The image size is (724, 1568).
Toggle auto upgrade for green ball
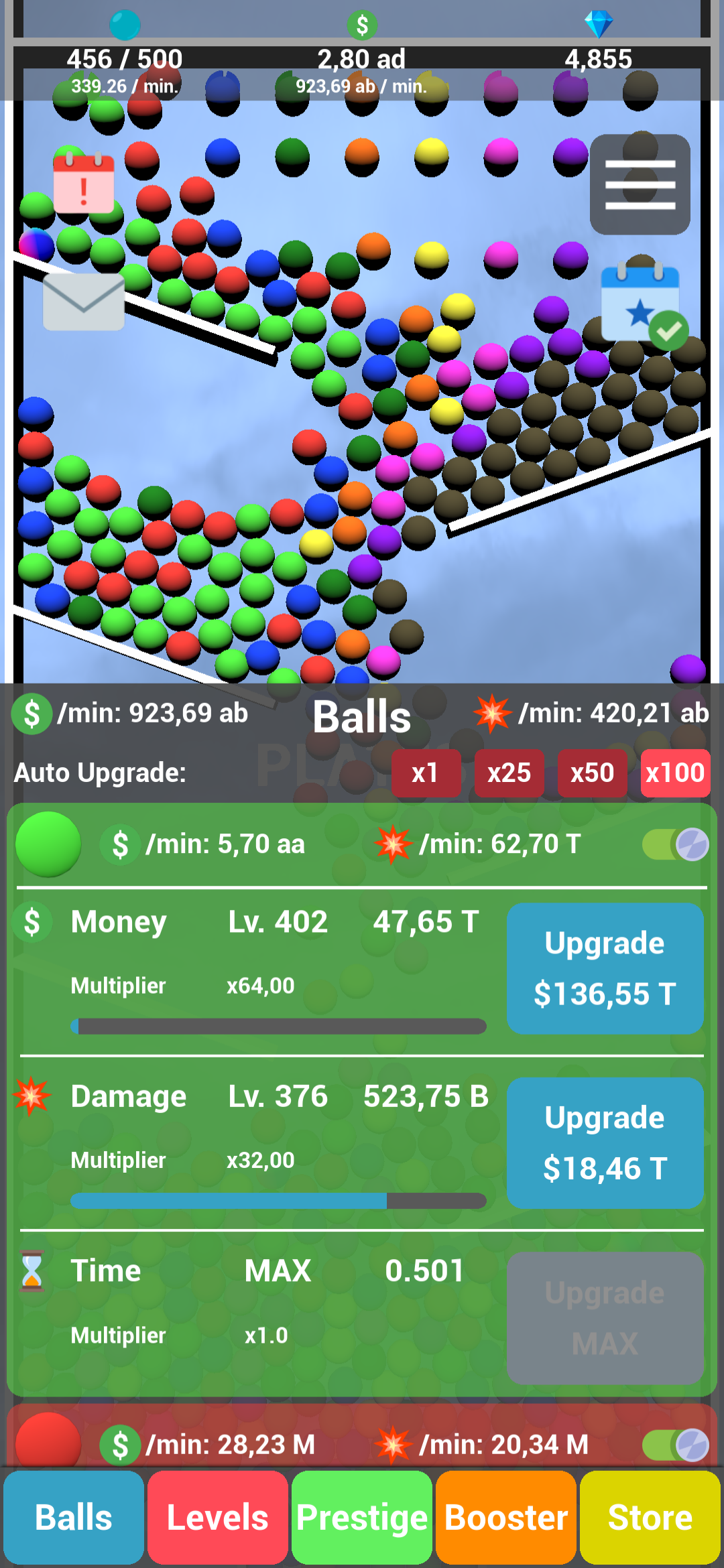click(675, 844)
